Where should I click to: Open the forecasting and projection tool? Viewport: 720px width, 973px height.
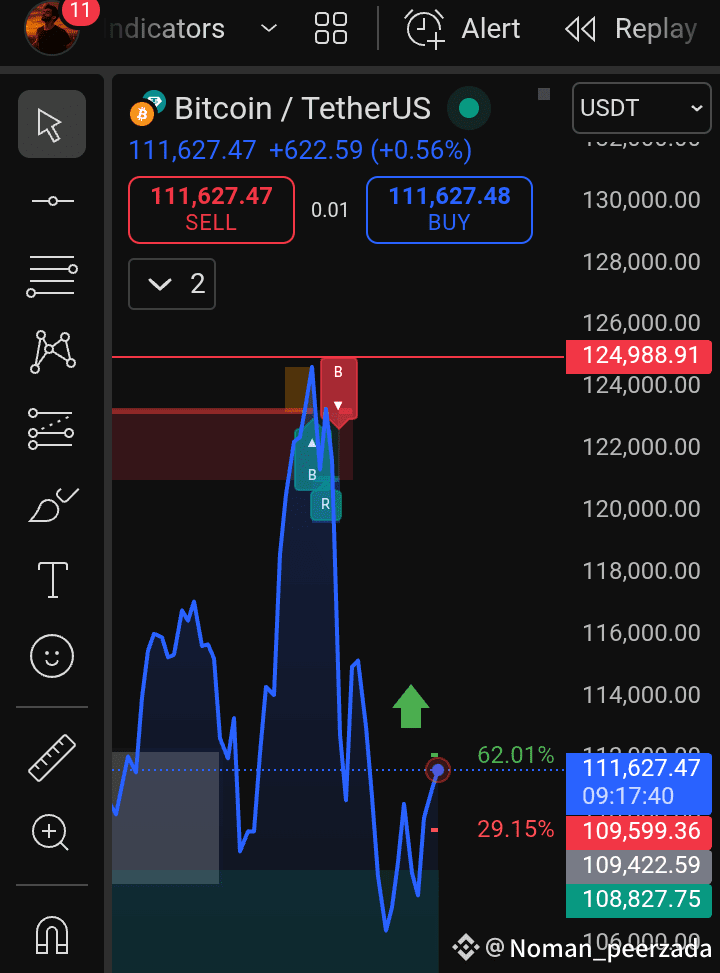coord(52,429)
